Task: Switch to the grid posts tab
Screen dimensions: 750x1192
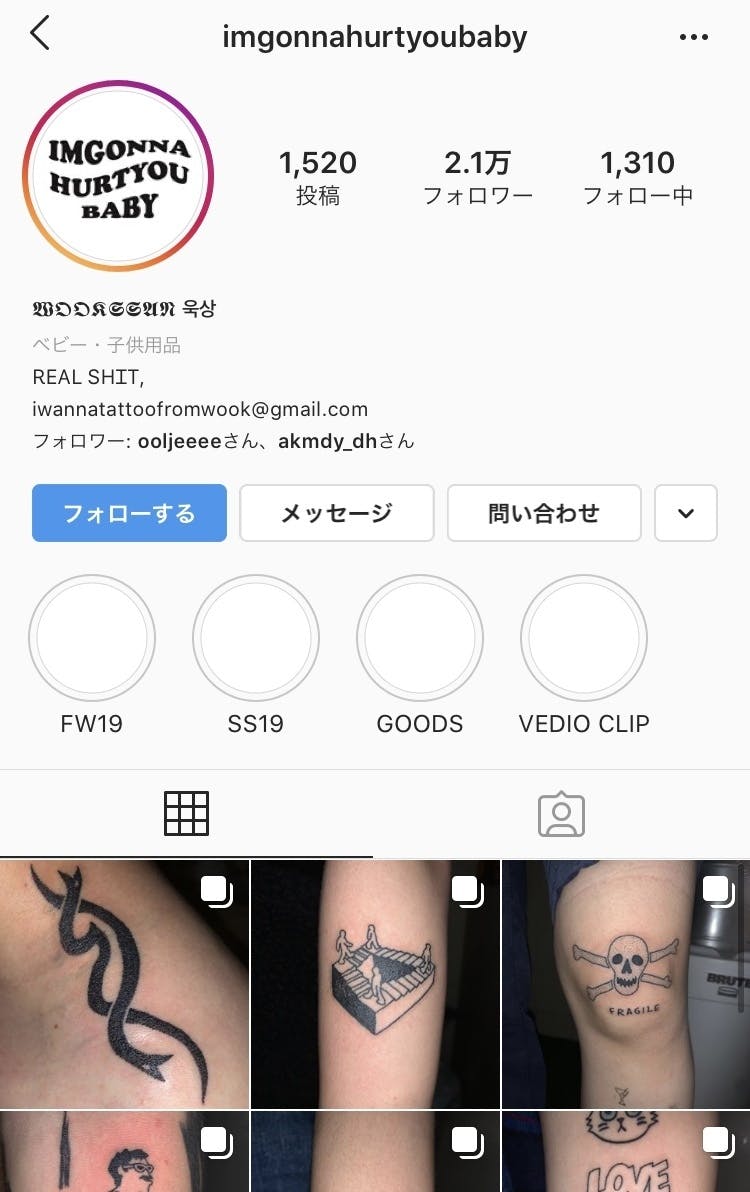Action: click(x=186, y=813)
